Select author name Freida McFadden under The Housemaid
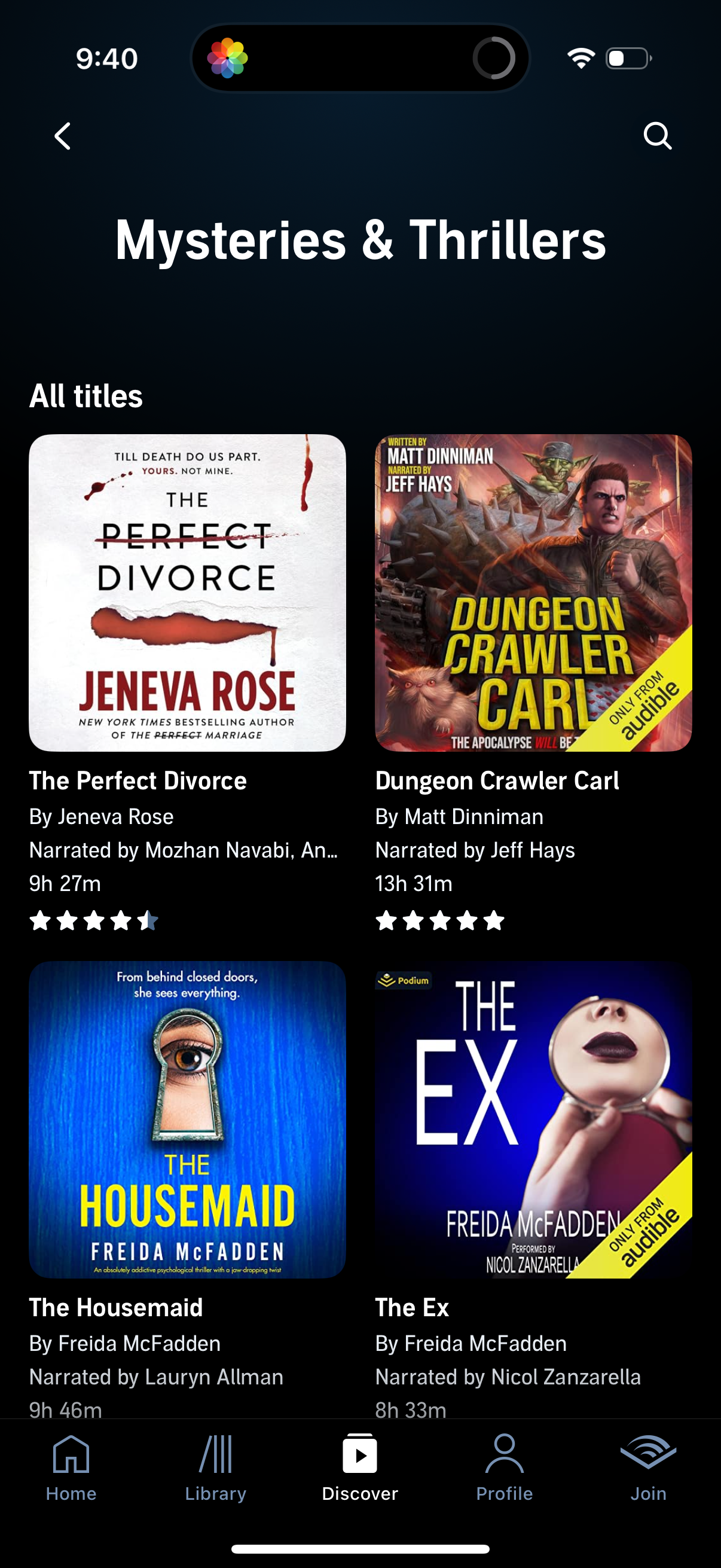The image size is (721, 1568). [125, 1343]
